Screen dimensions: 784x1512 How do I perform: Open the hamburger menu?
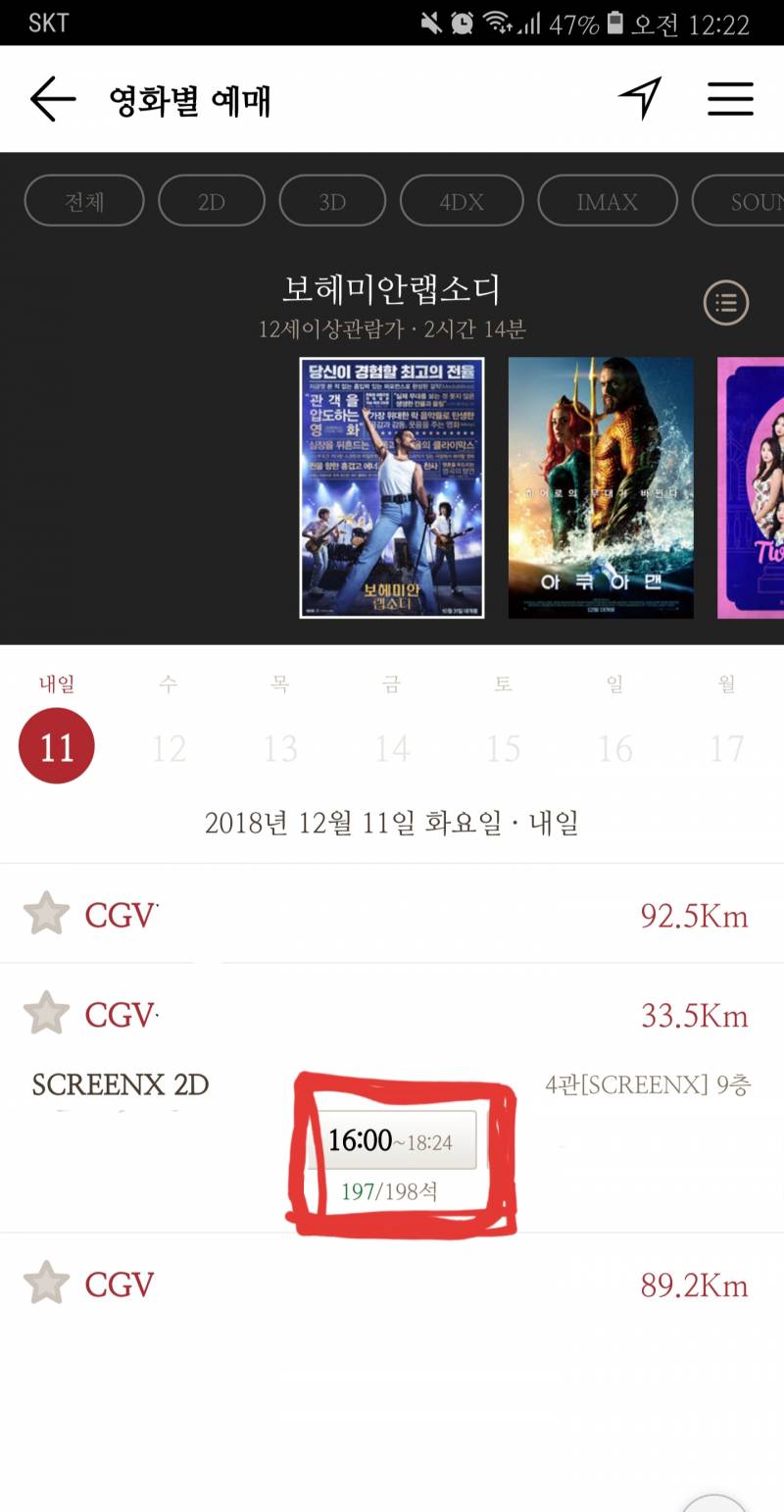(x=730, y=98)
